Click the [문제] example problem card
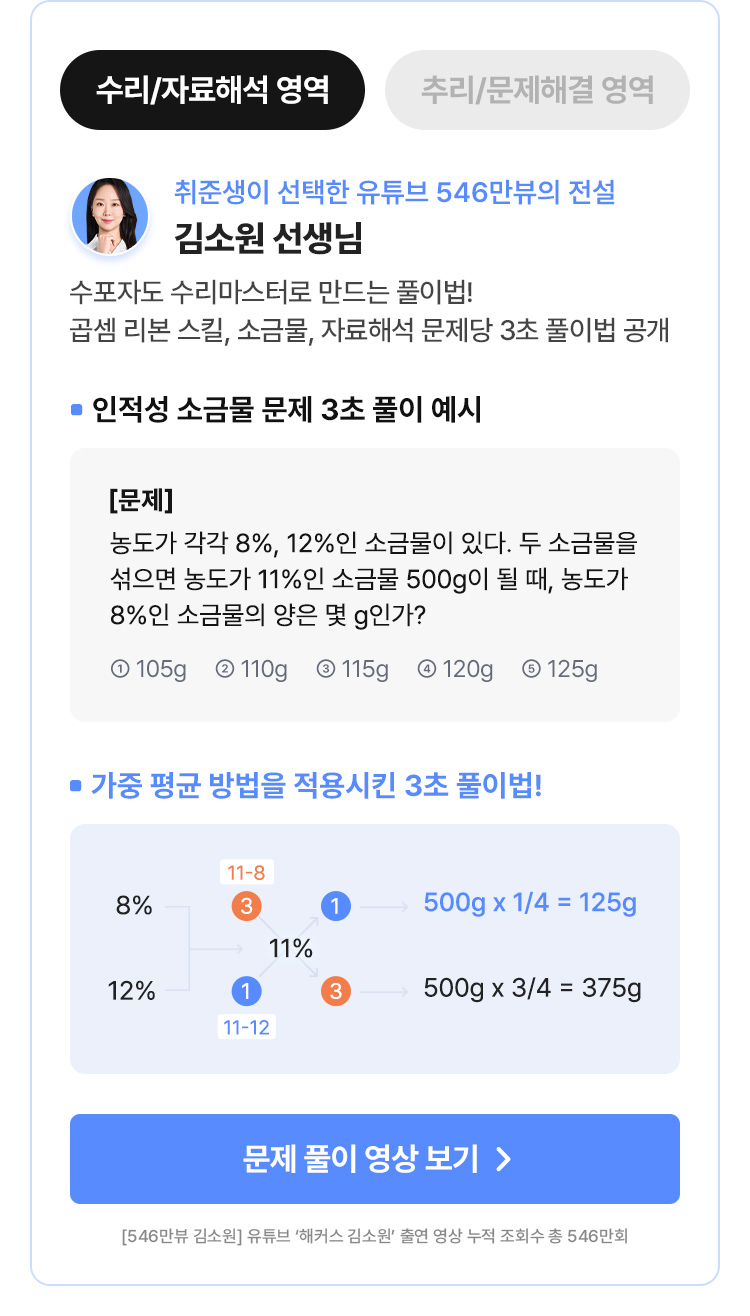 pos(375,583)
